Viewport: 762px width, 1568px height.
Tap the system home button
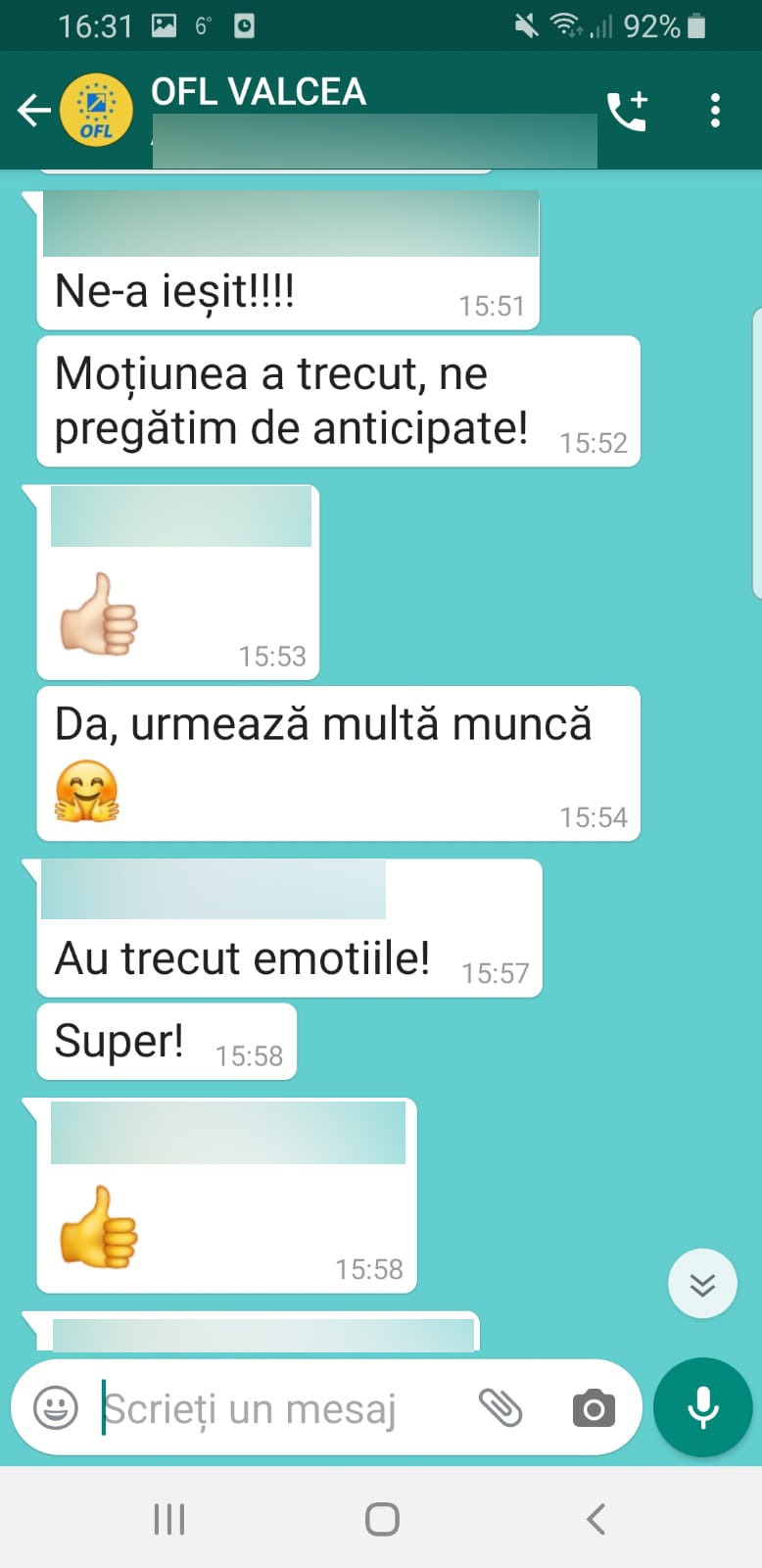point(382,1519)
